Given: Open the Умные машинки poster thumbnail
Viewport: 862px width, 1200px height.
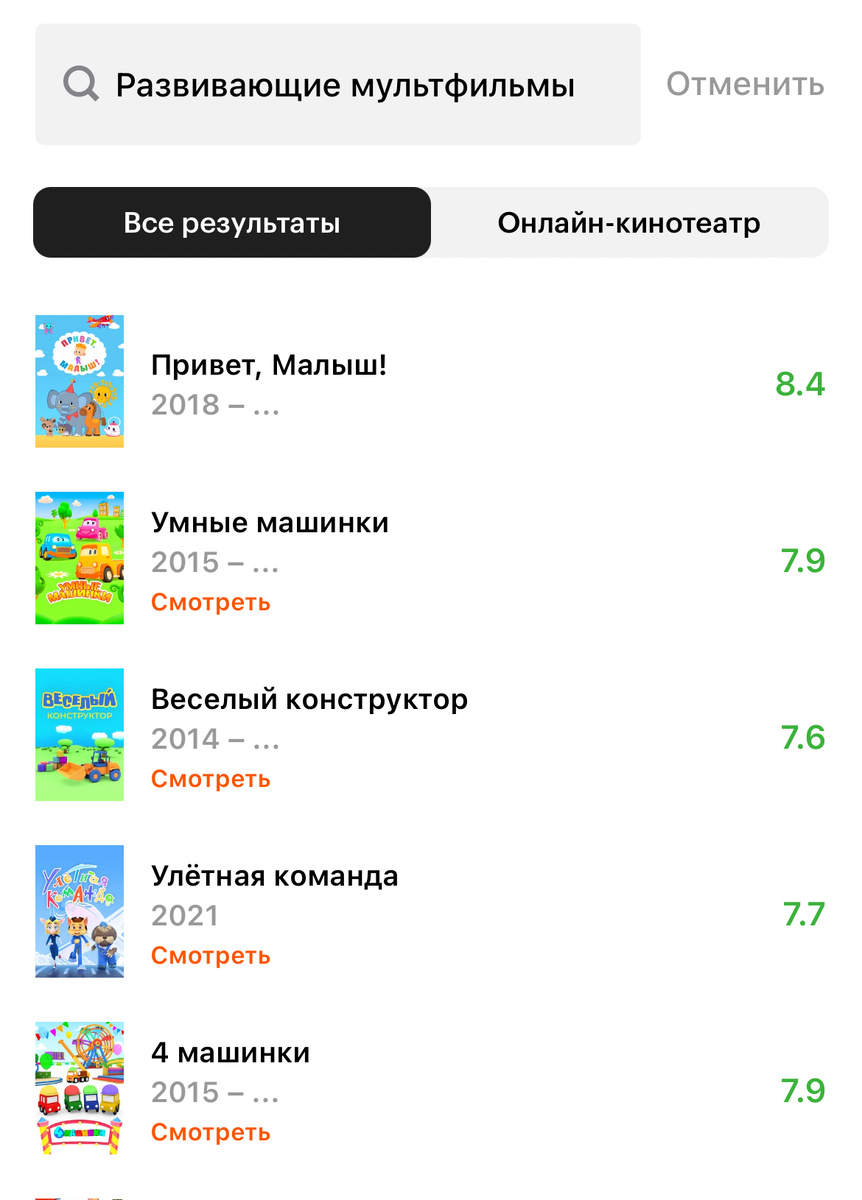Looking at the screenshot, I should [x=80, y=557].
